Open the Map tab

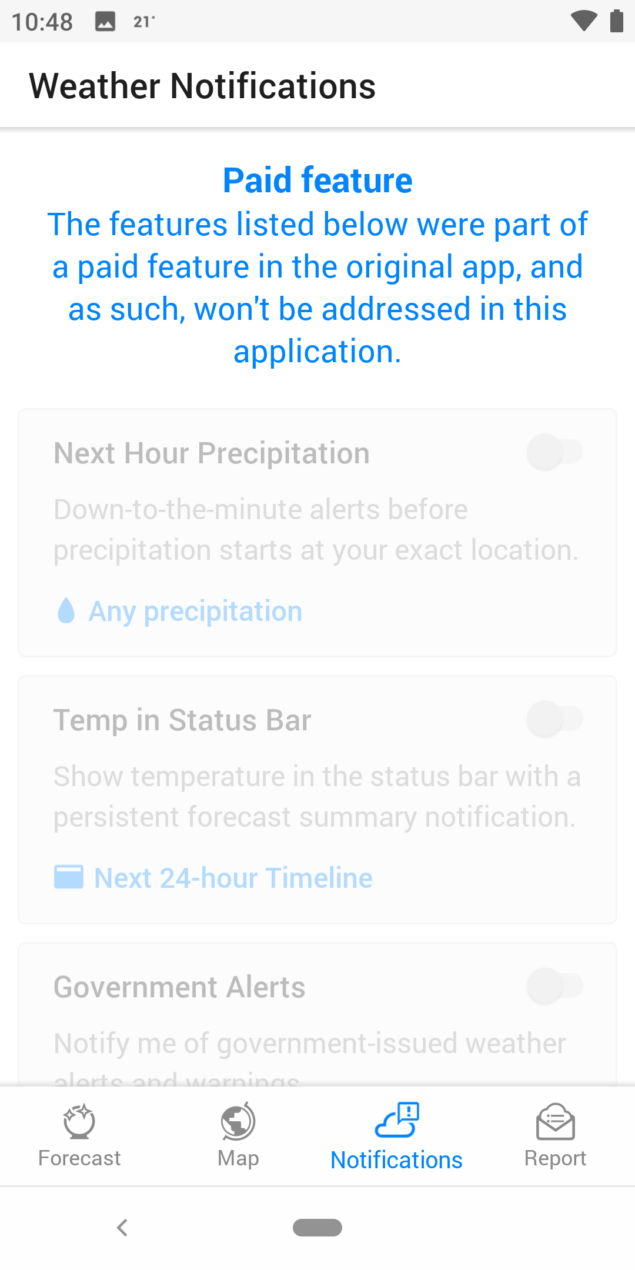(x=238, y=1136)
